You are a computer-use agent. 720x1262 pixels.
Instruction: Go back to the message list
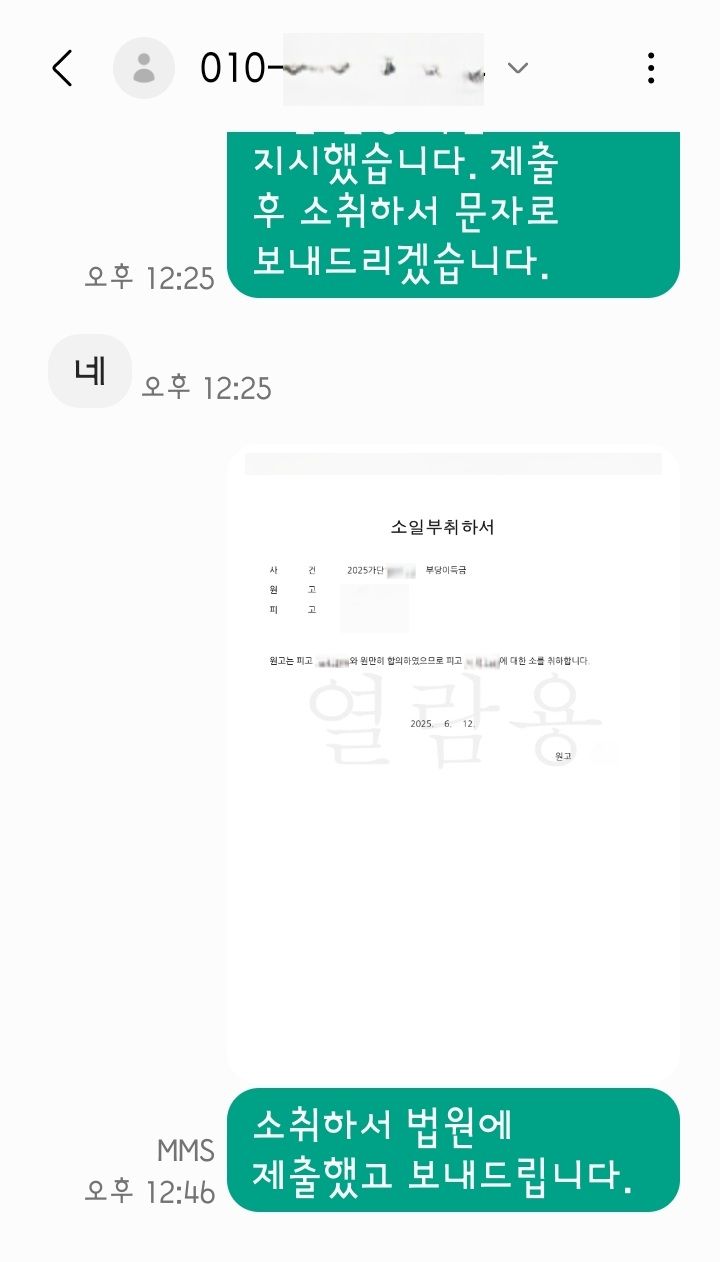tap(62, 68)
